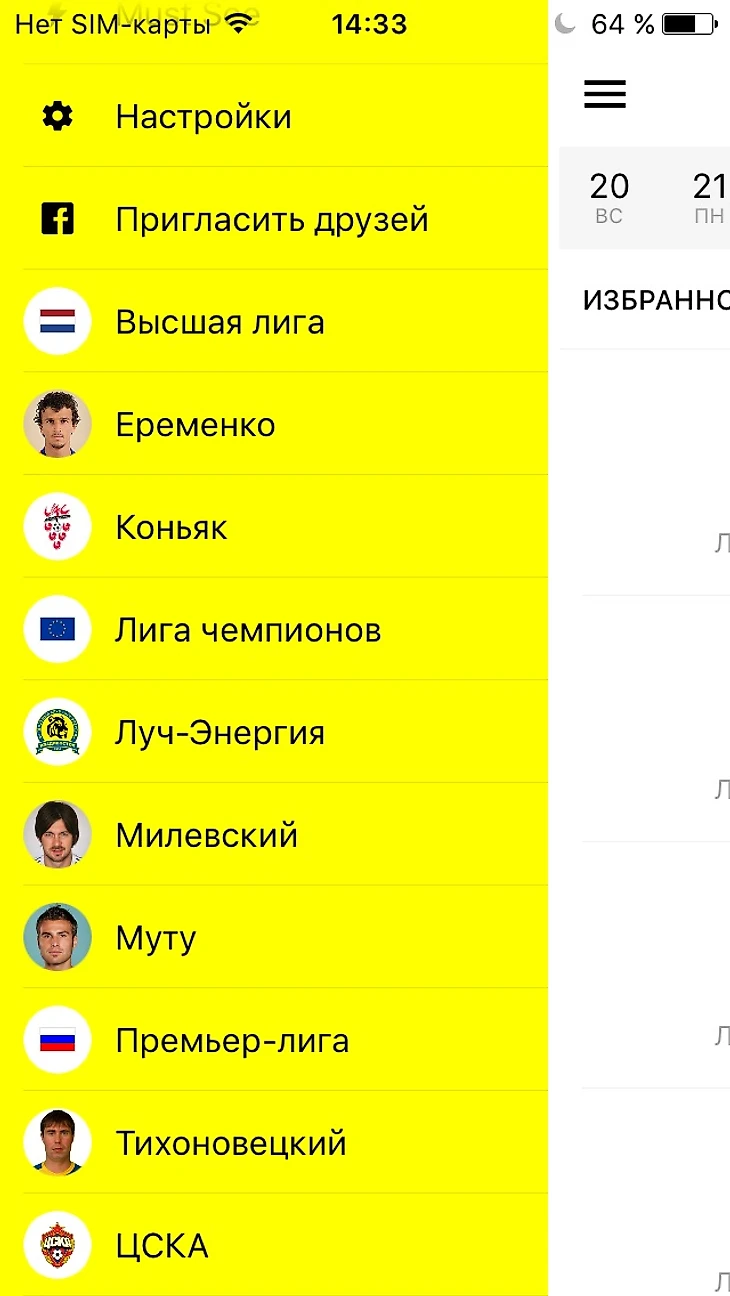Select date 20 ВС
The width and height of the screenshot is (730, 1296).
(609, 197)
